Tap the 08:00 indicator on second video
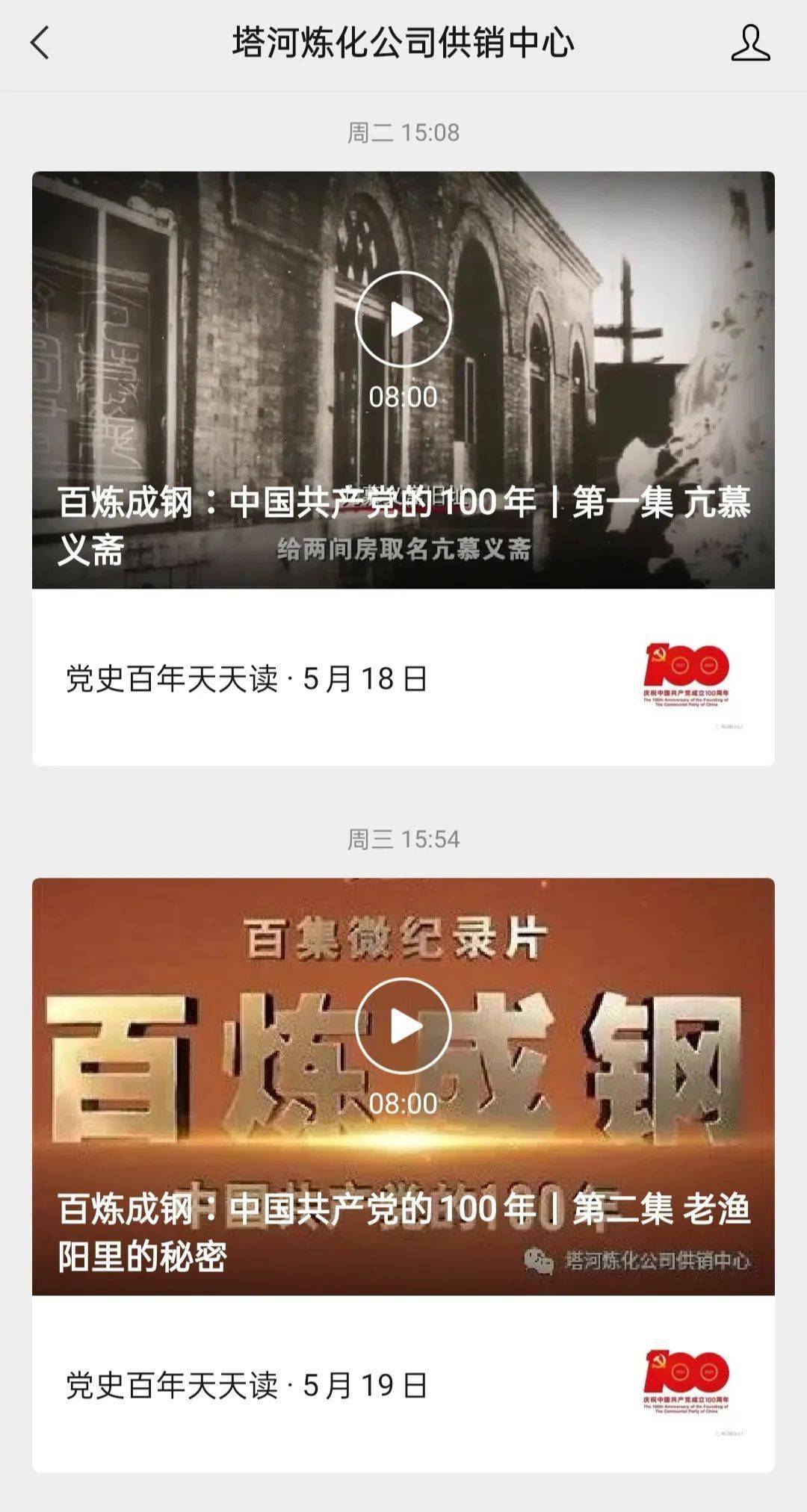 click(403, 1103)
